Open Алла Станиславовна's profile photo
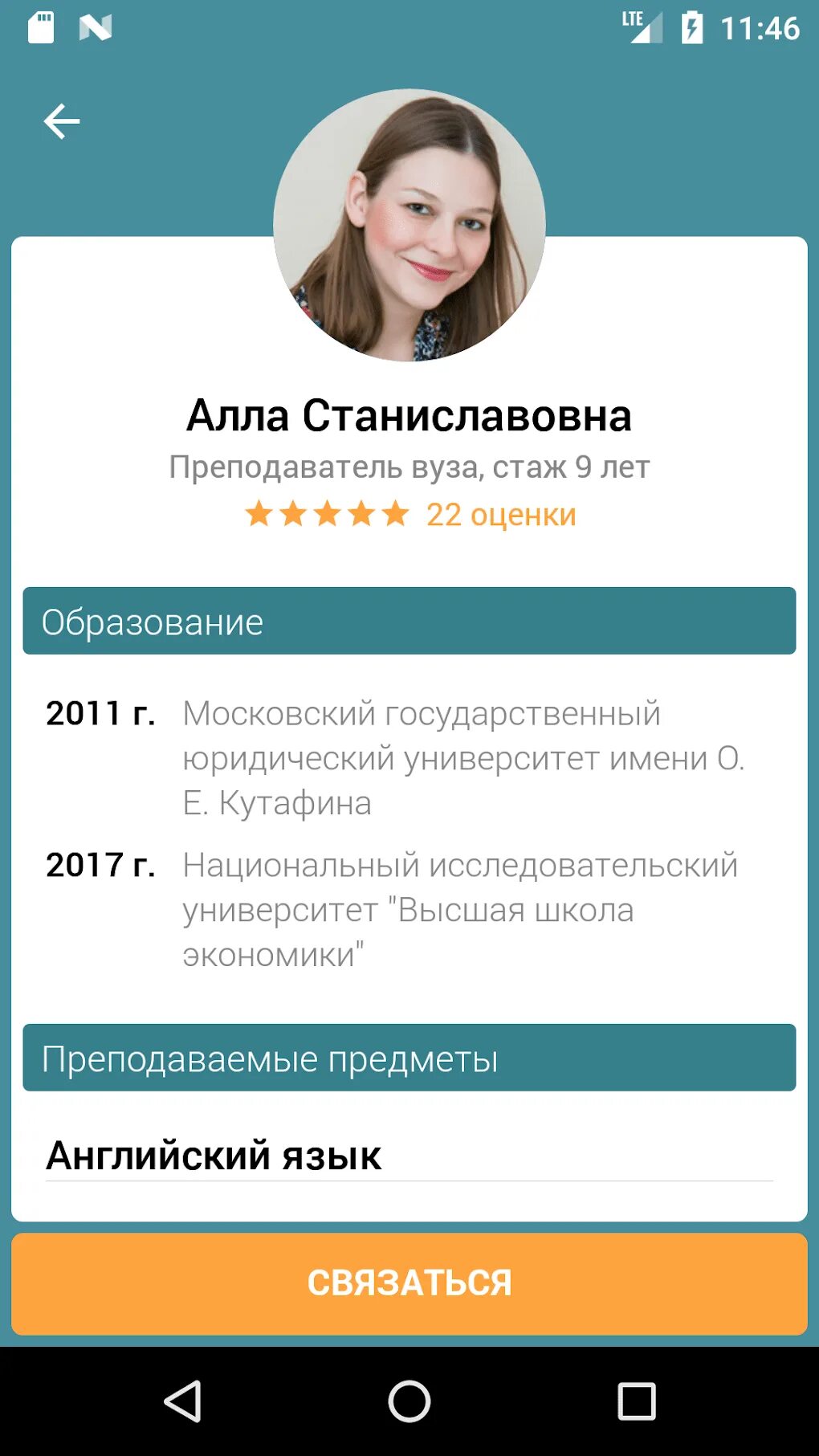819x1456 pixels. pyautogui.click(x=409, y=225)
